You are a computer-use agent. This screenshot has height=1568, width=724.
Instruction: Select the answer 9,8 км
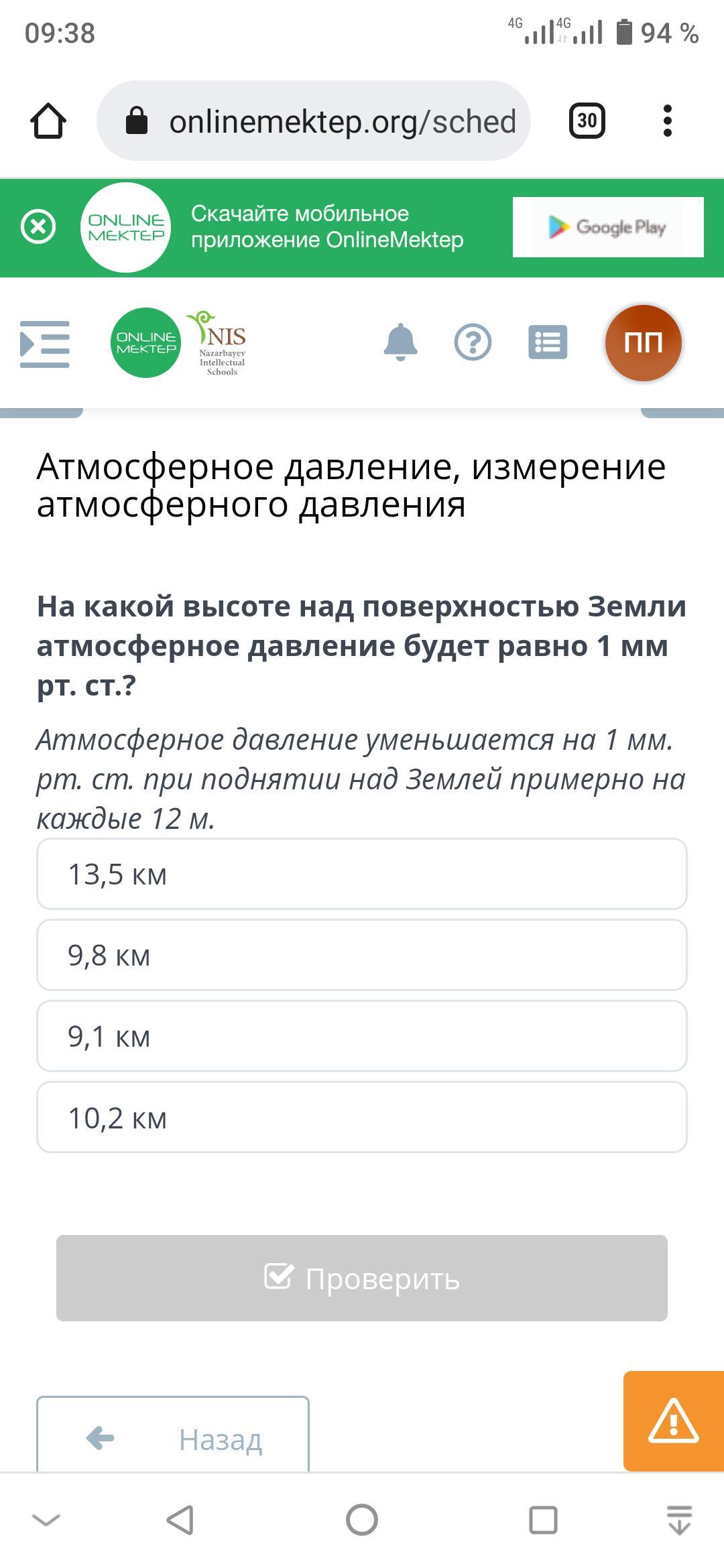(x=362, y=955)
